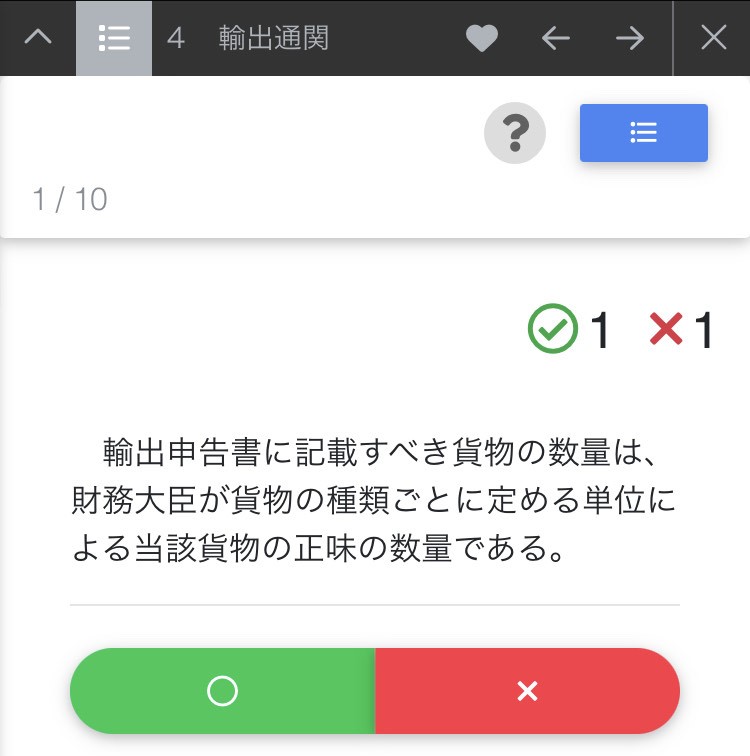Answer false with the red cross button
This screenshot has height=756, width=750.
(527, 691)
